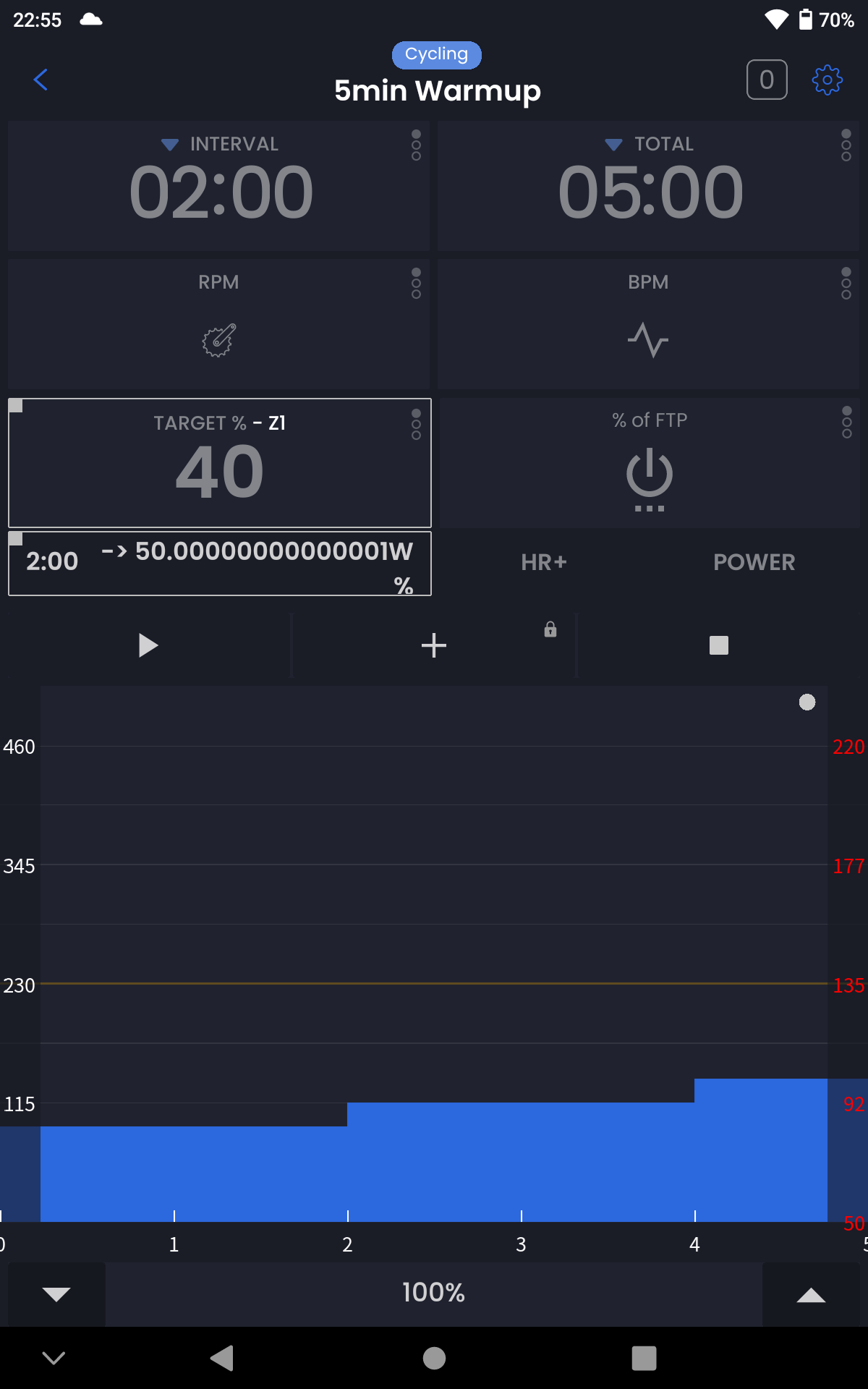Viewport: 868px width, 1389px height.
Task: Start the workout with the play button
Action: pyautogui.click(x=148, y=645)
